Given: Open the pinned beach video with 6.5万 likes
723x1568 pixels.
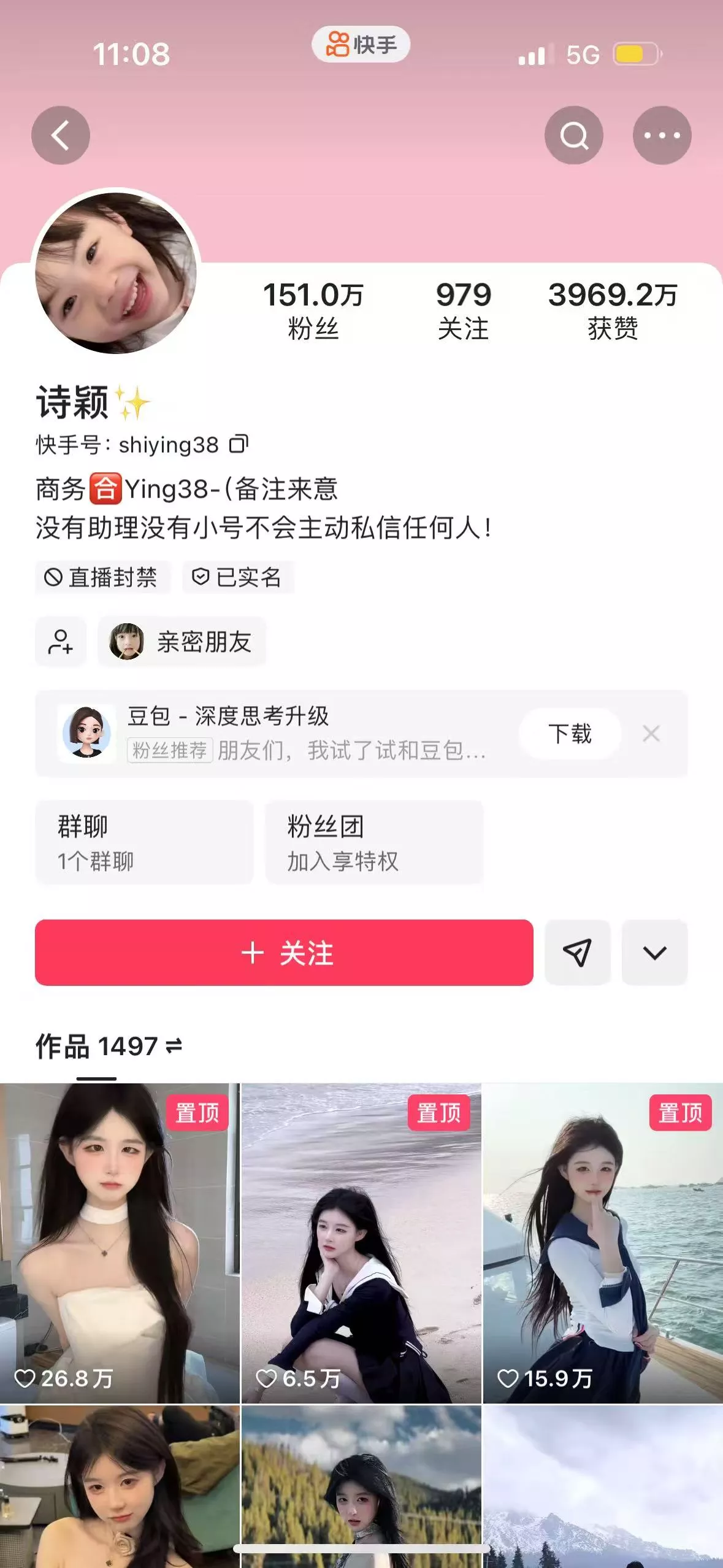Looking at the screenshot, I should (361, 1243).
